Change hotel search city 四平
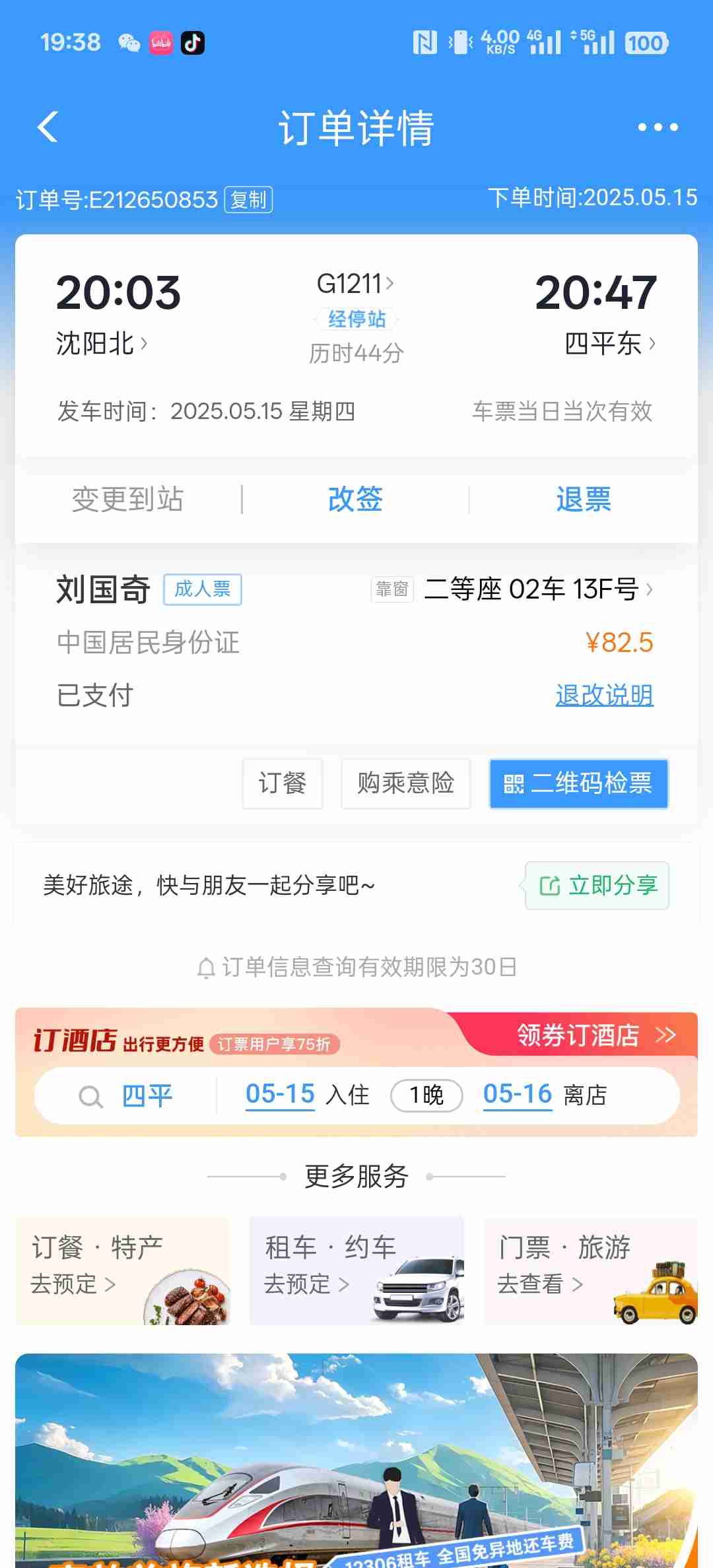The image size is (713, 1568). 147,1095
